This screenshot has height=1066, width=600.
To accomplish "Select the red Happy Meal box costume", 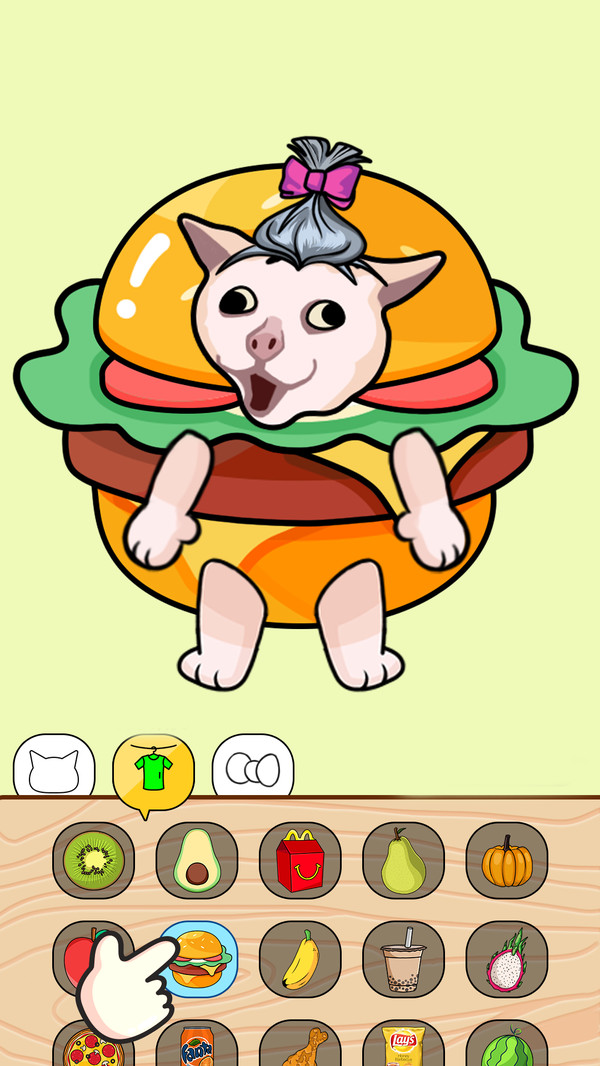I will 300,860.
